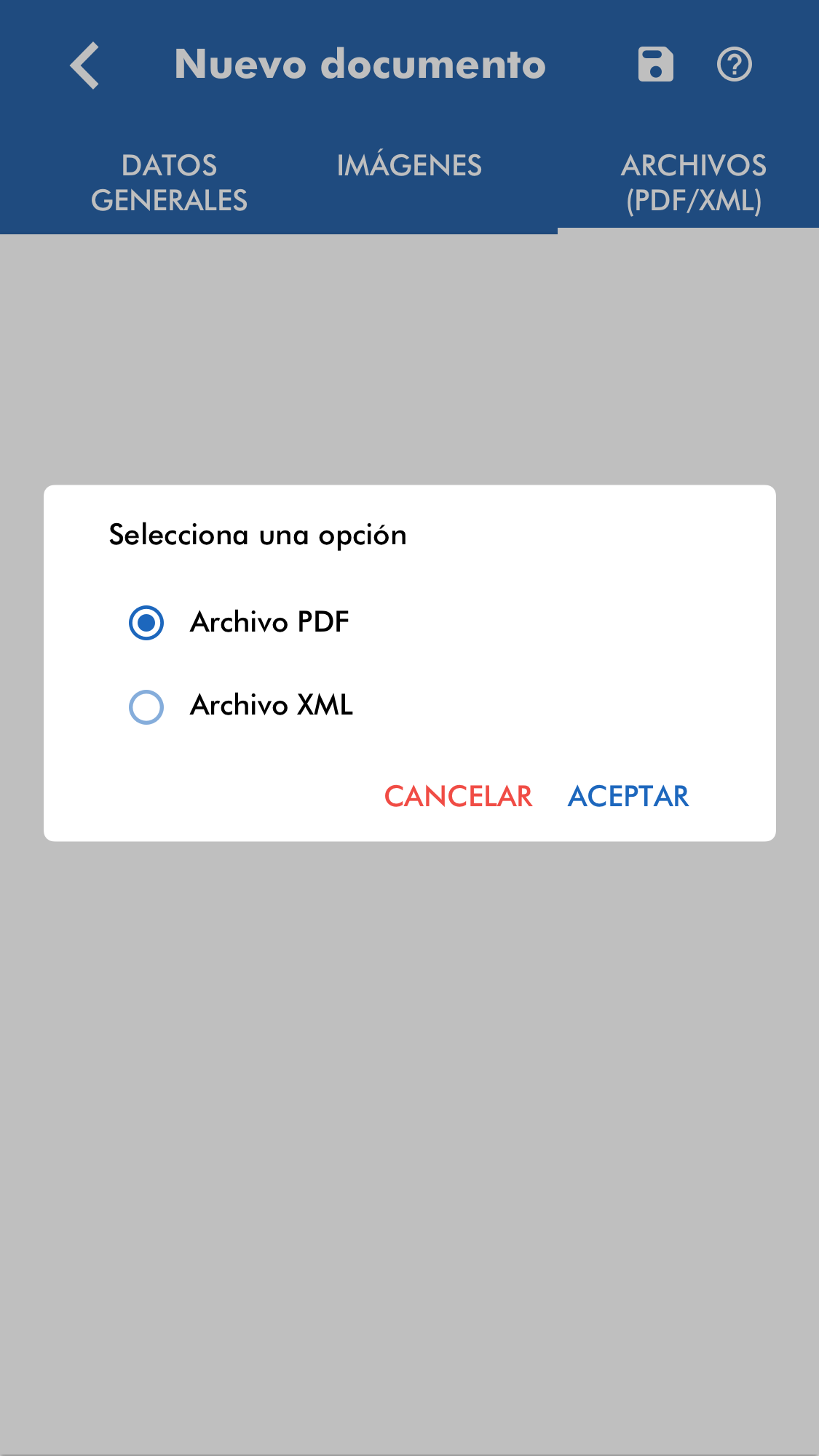Switch to the Imágenes tab
The image size is (819, 1456).
[409, 166]
